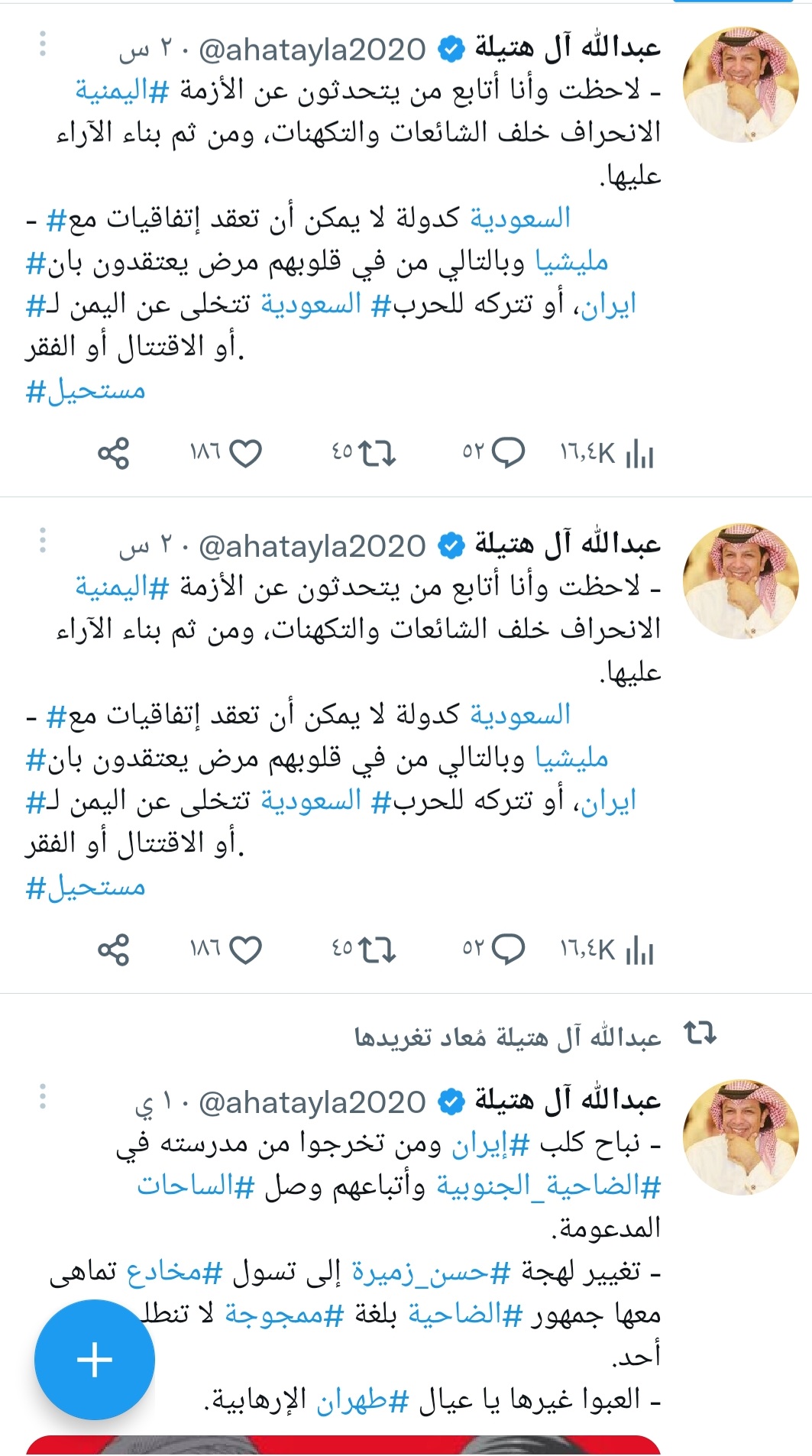Like the first tweet about الأزمة اليمنية
Viewport: 812px width, 1456px height.
(245, 454)
